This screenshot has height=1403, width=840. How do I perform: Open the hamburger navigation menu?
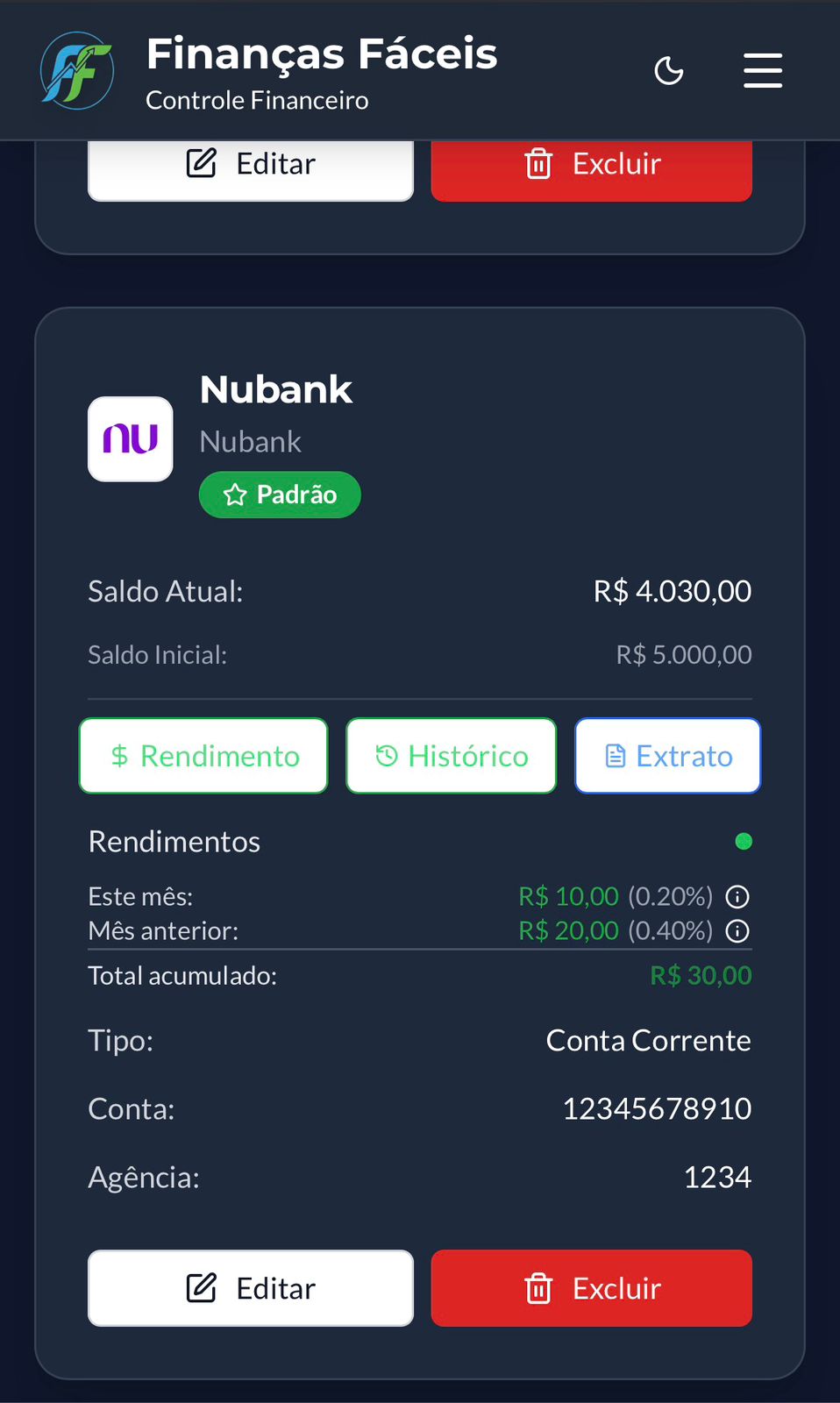(x=762, y=71)
